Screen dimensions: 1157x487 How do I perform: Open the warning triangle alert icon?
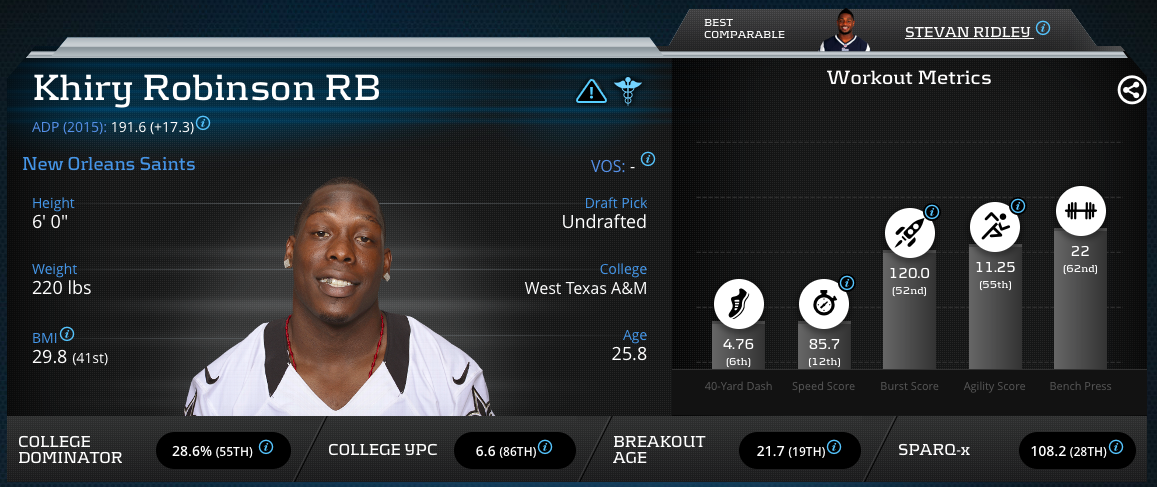click(x=592, y=92)
